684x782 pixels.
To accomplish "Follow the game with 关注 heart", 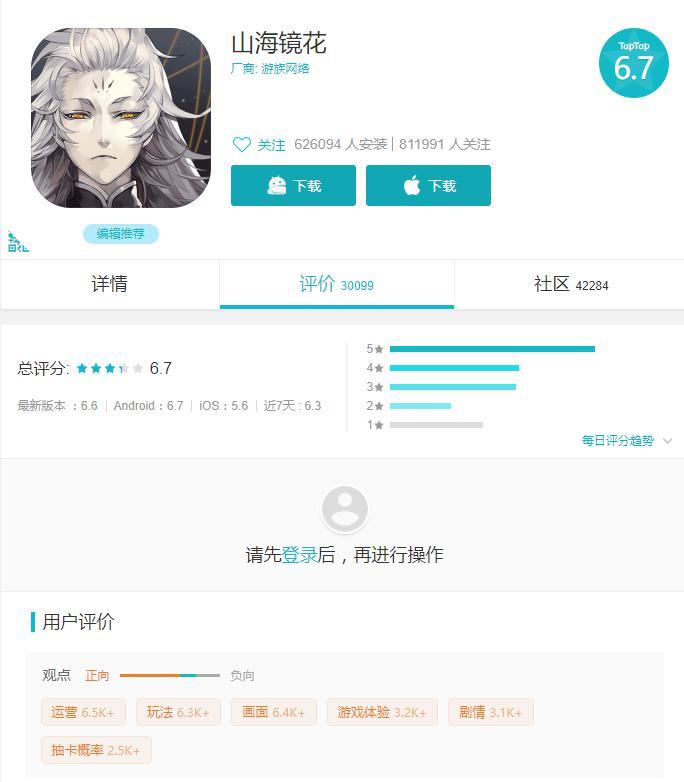I will pyautogui.click(x=259, y=145).
